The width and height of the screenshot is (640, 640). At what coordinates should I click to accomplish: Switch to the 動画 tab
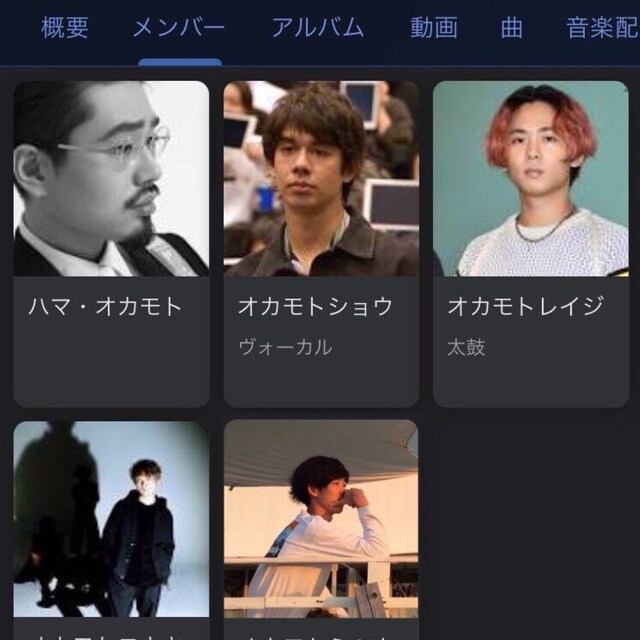pyautogui.click(x=433, y=28)
